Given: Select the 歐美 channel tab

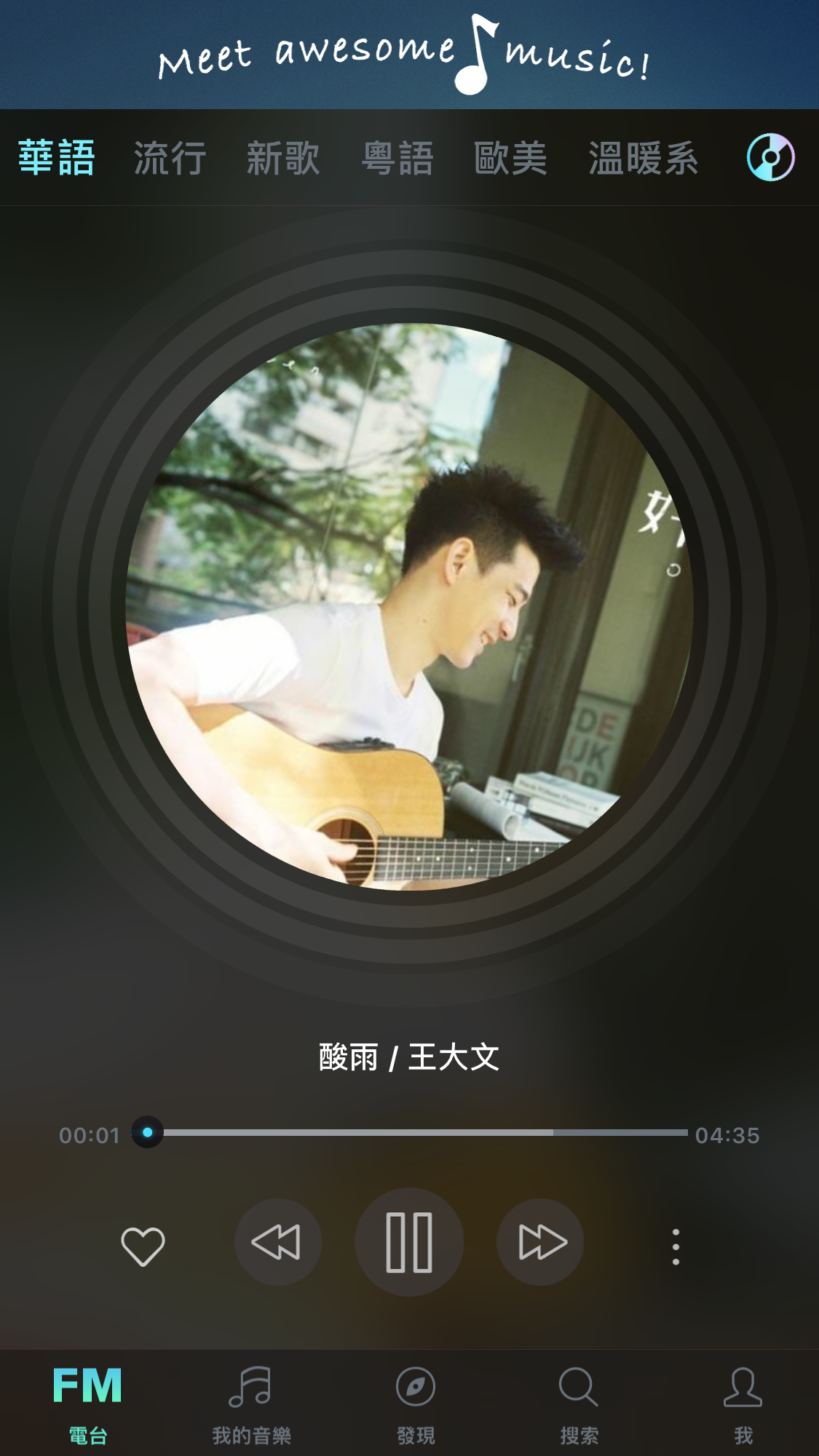Looking at the screenshot, I should (x=511, y=157).
